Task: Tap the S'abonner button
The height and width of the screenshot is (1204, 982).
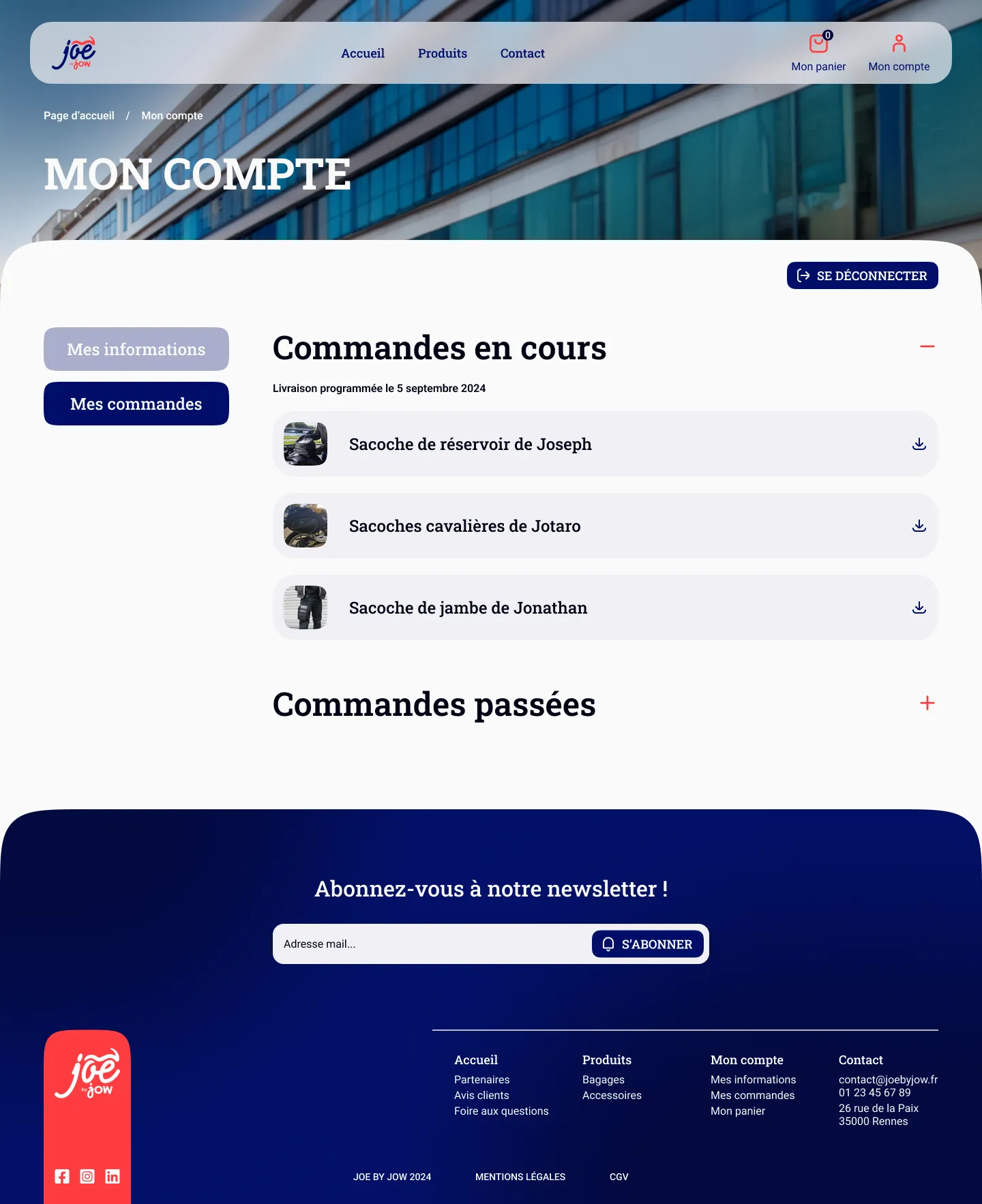Action: 647,944
